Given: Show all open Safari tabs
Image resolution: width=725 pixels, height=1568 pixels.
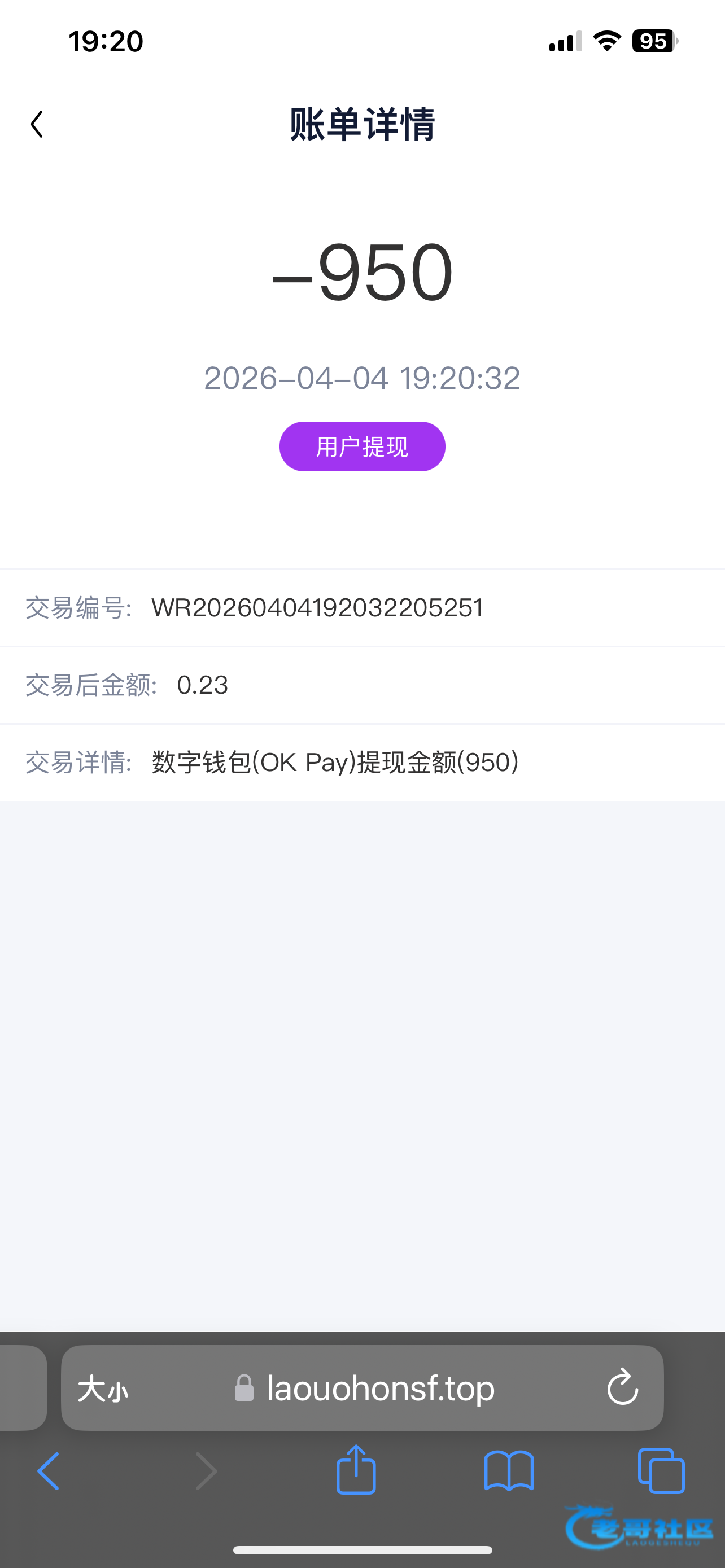Looking at the screenshot, I should (x=661, y=1471).
